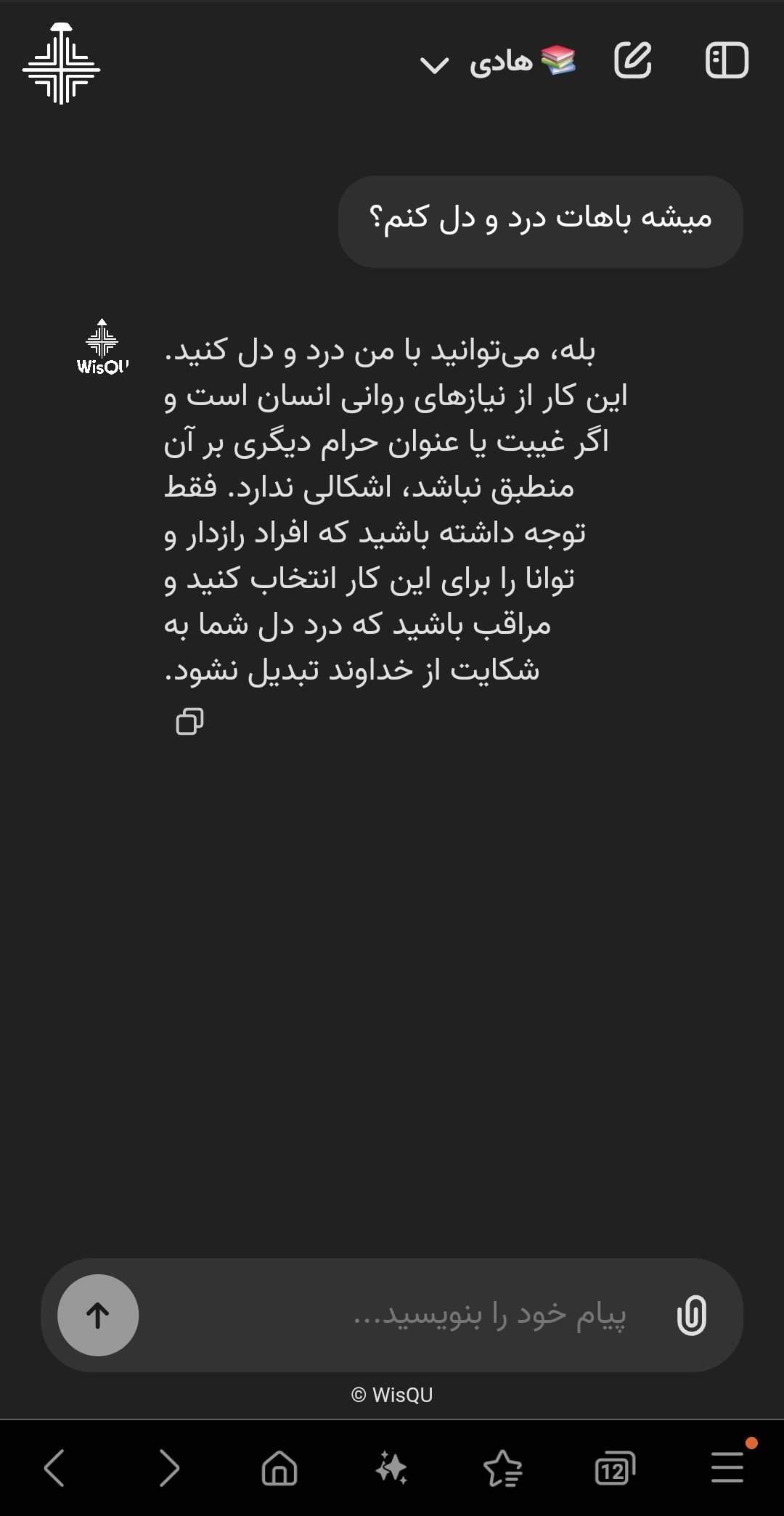This screenshot has width=784, height=1516.
Task: Open the browser AI sparkle assistant
Action: pos(391,1469)
